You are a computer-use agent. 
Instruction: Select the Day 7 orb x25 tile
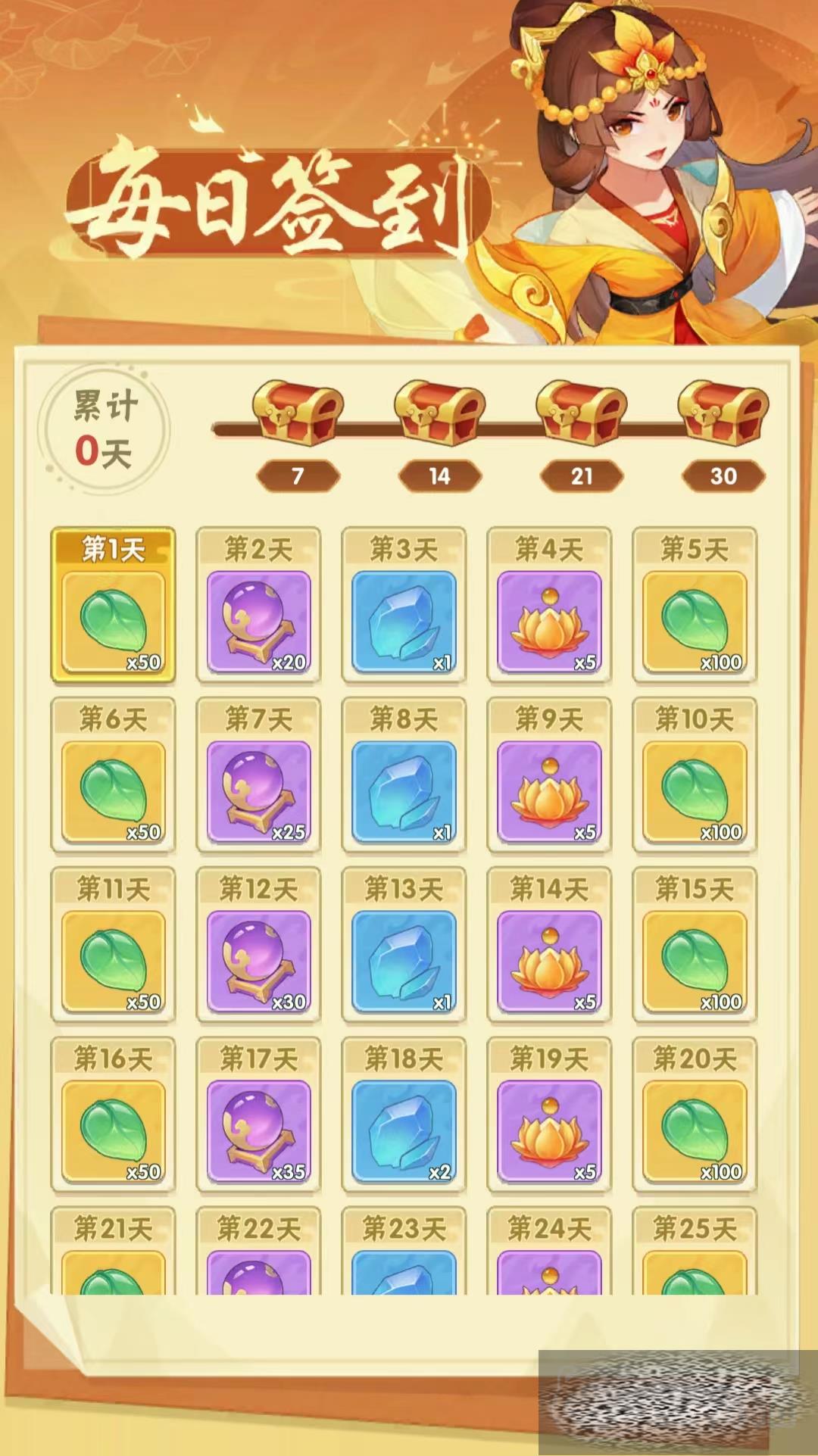258,791
